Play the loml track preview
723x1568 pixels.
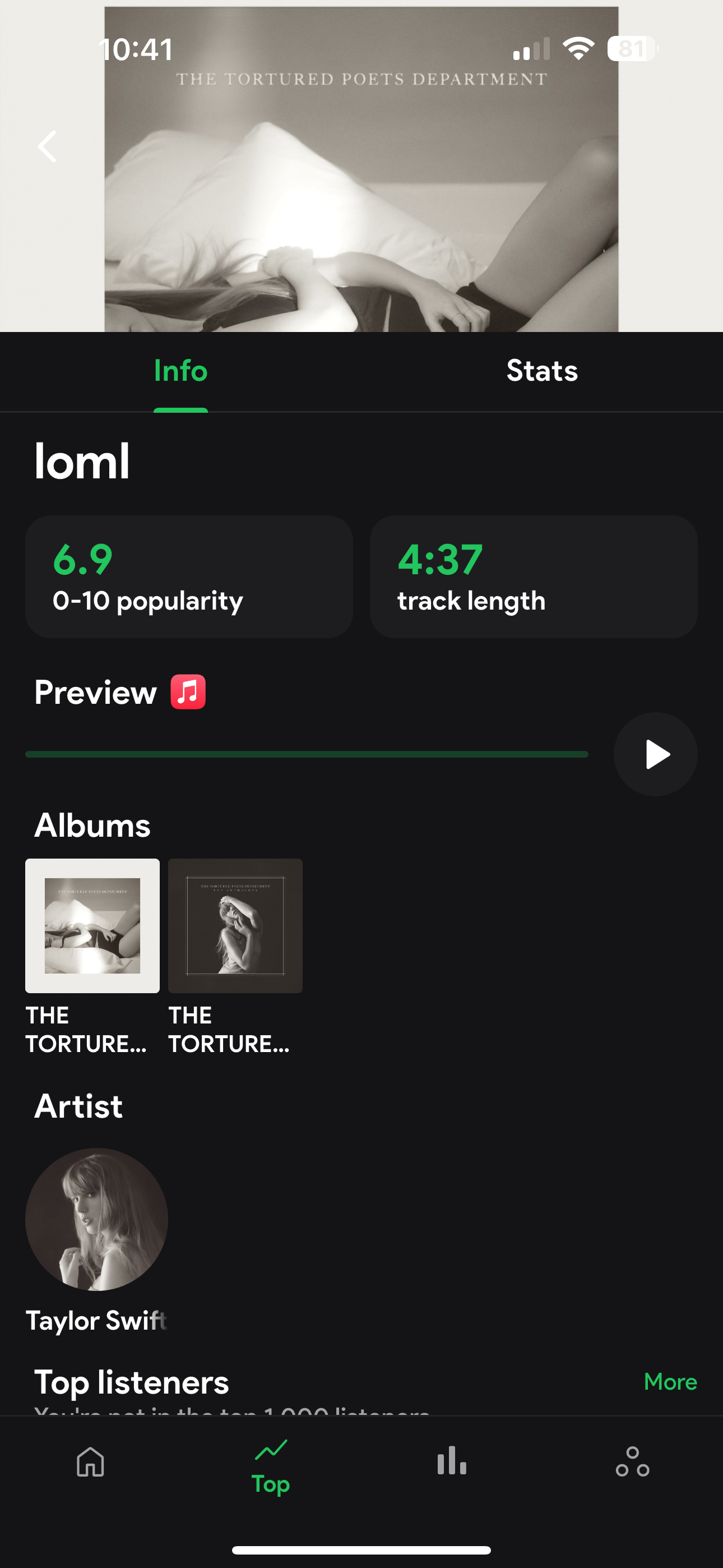[x=655, y=754]
